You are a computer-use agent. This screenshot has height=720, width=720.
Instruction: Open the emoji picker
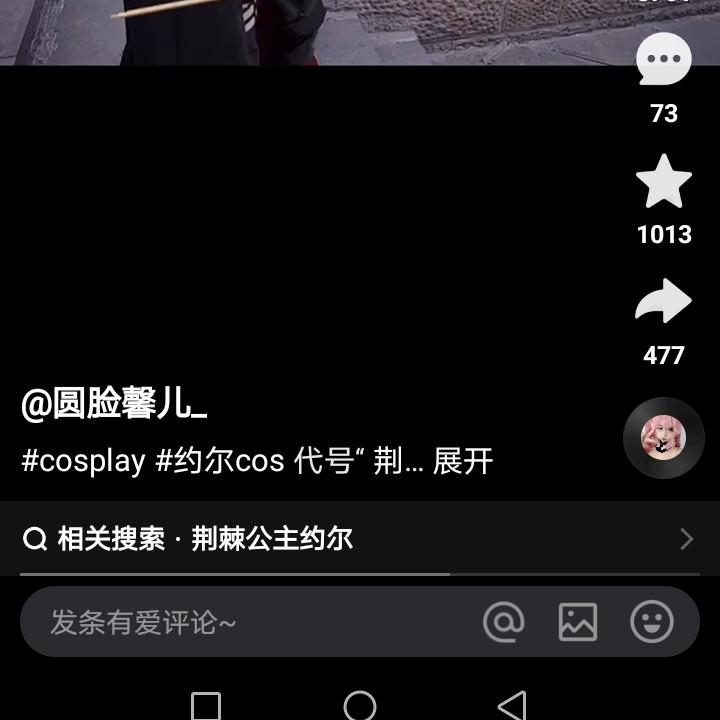pos(652,622)
